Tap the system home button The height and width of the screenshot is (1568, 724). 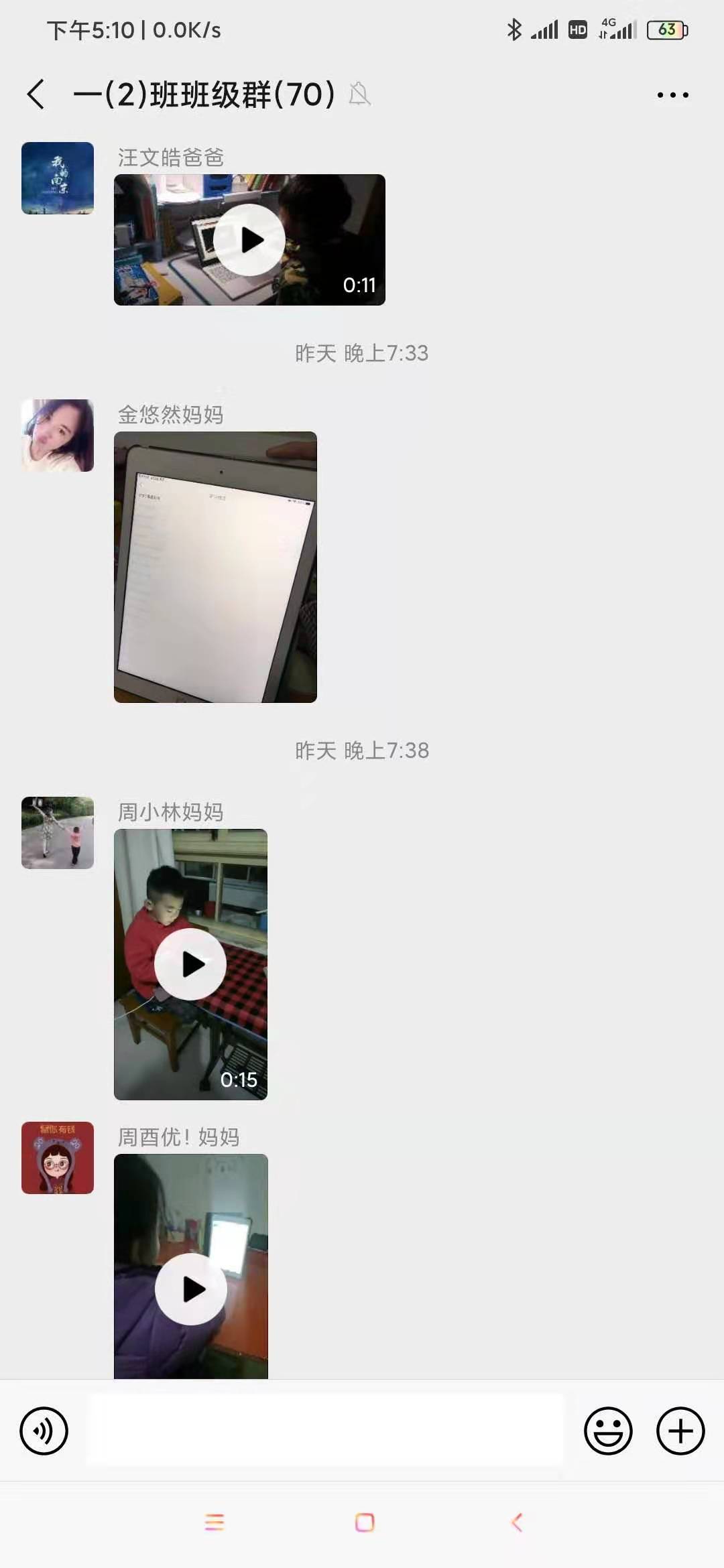(x=365, y=1522)
